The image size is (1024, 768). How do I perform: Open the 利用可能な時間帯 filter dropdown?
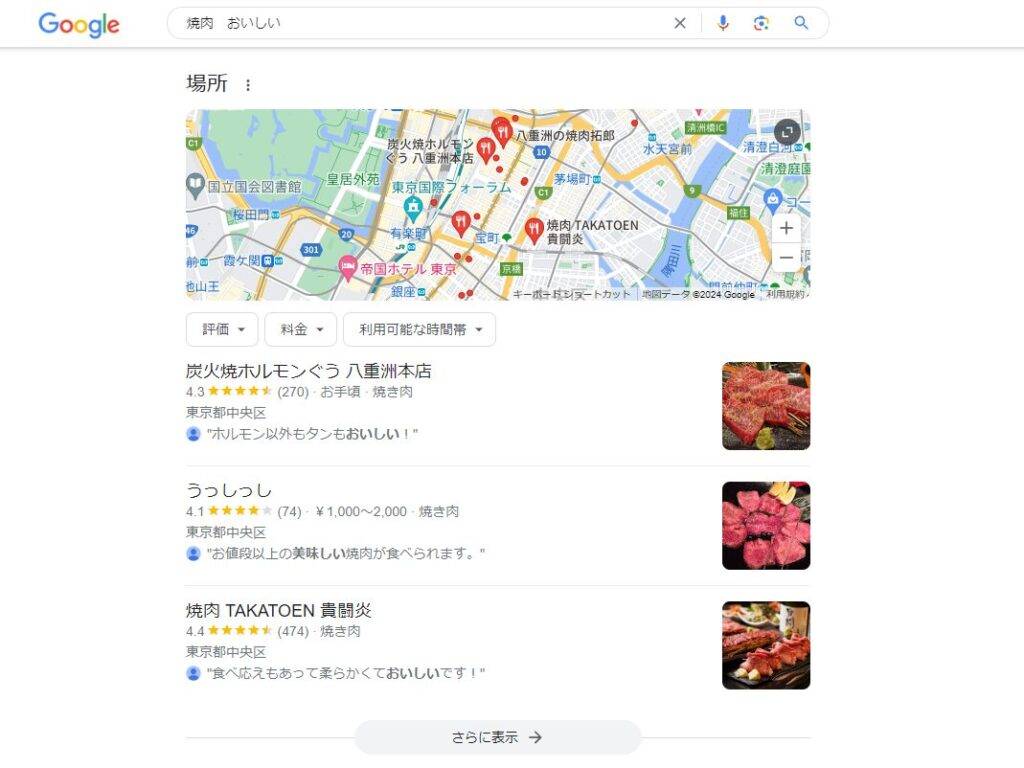tap(419, 329)
